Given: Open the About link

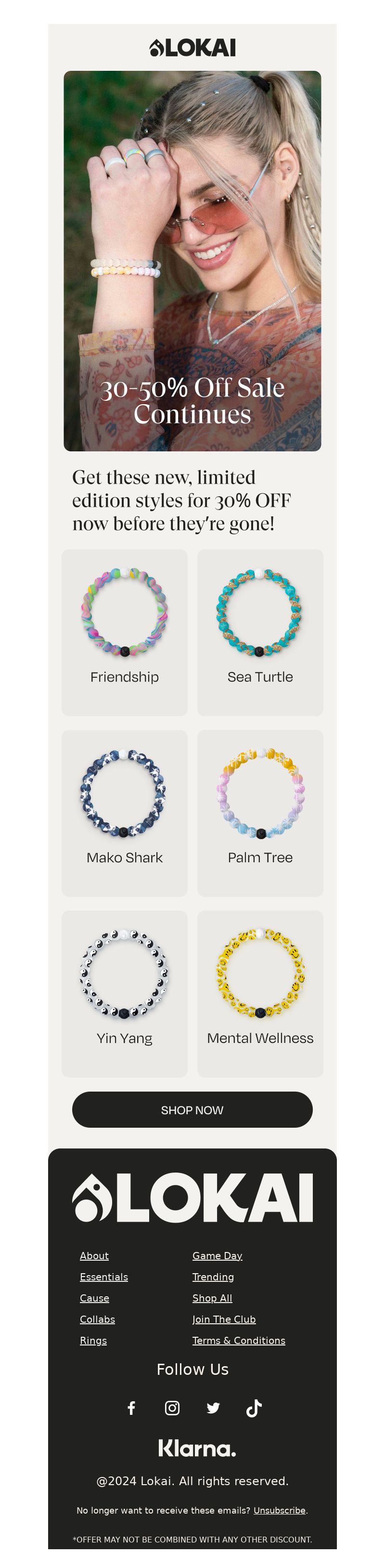Looking at the screenshot, I should [x=94, y=1256].
